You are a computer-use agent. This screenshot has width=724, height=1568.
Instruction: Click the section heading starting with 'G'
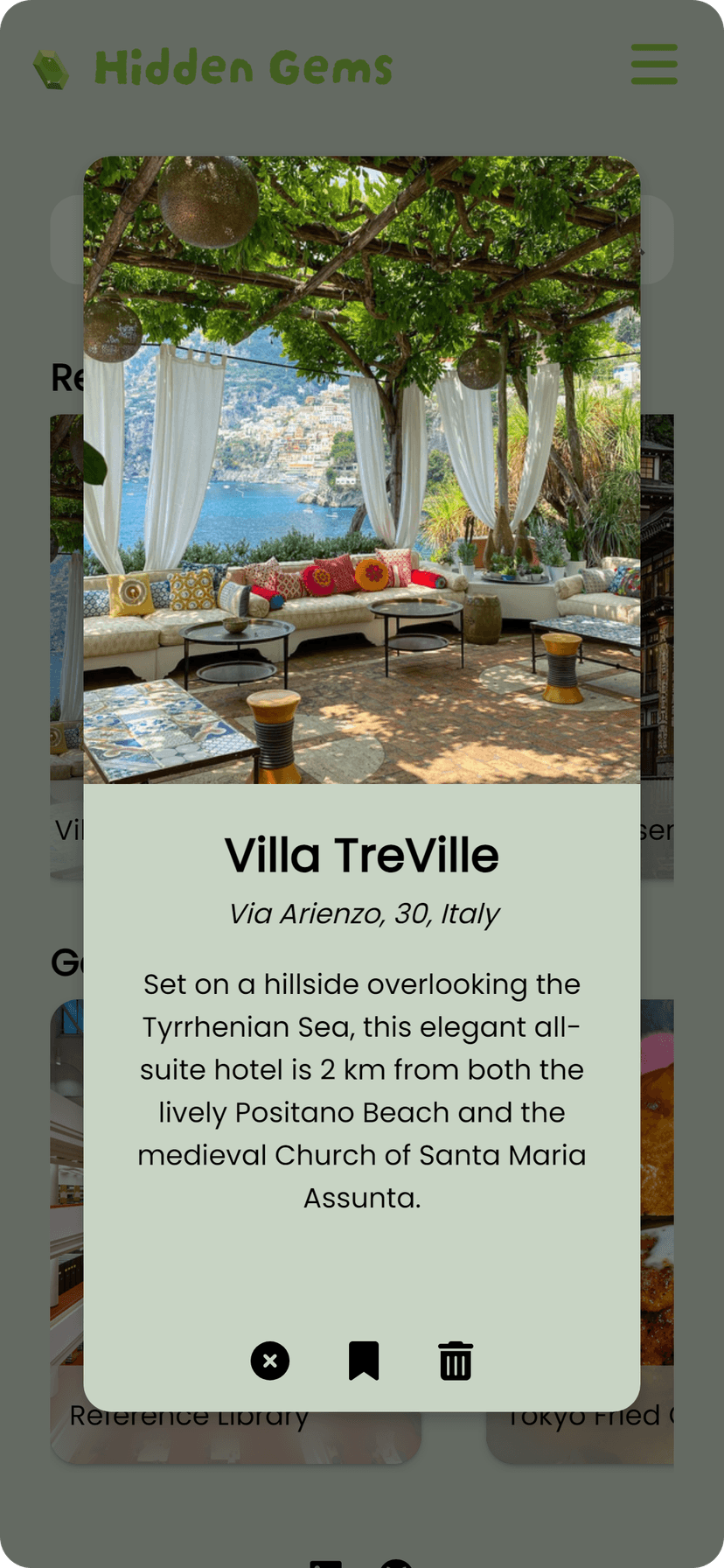tap(65, 962)
